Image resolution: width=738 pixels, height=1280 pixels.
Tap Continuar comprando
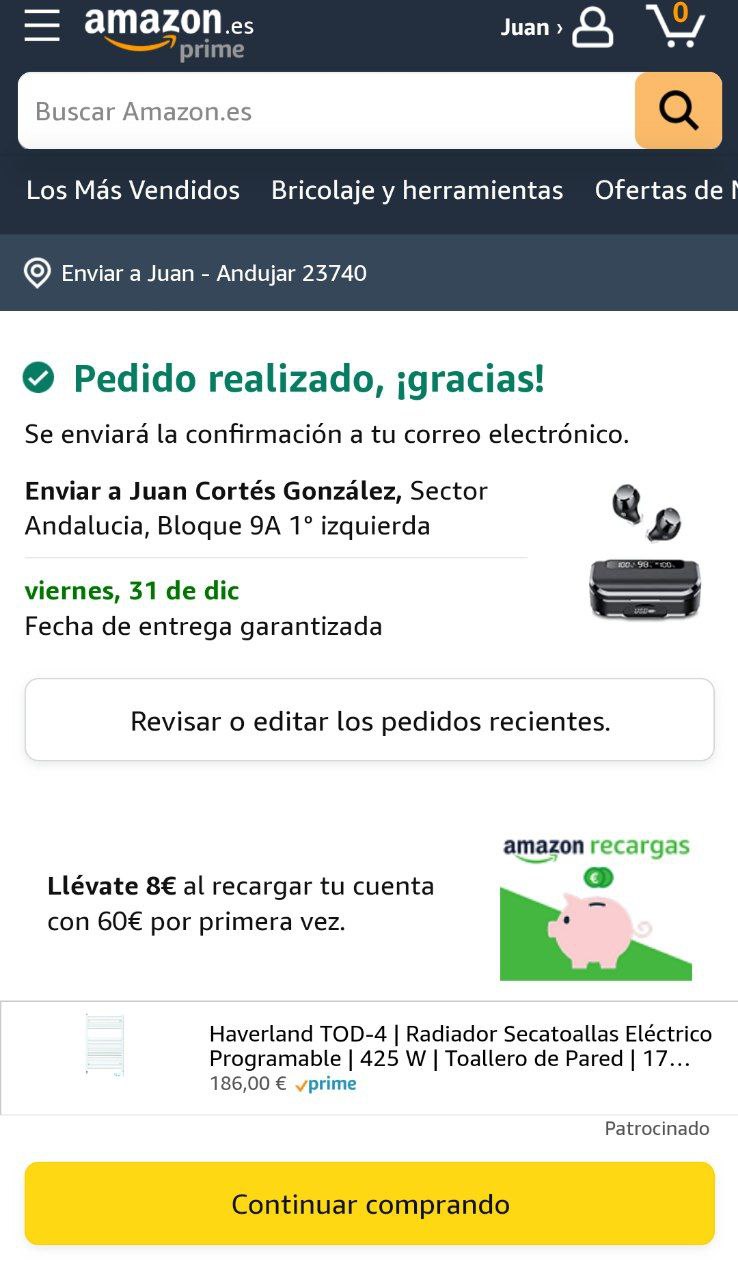point(369,1204)
